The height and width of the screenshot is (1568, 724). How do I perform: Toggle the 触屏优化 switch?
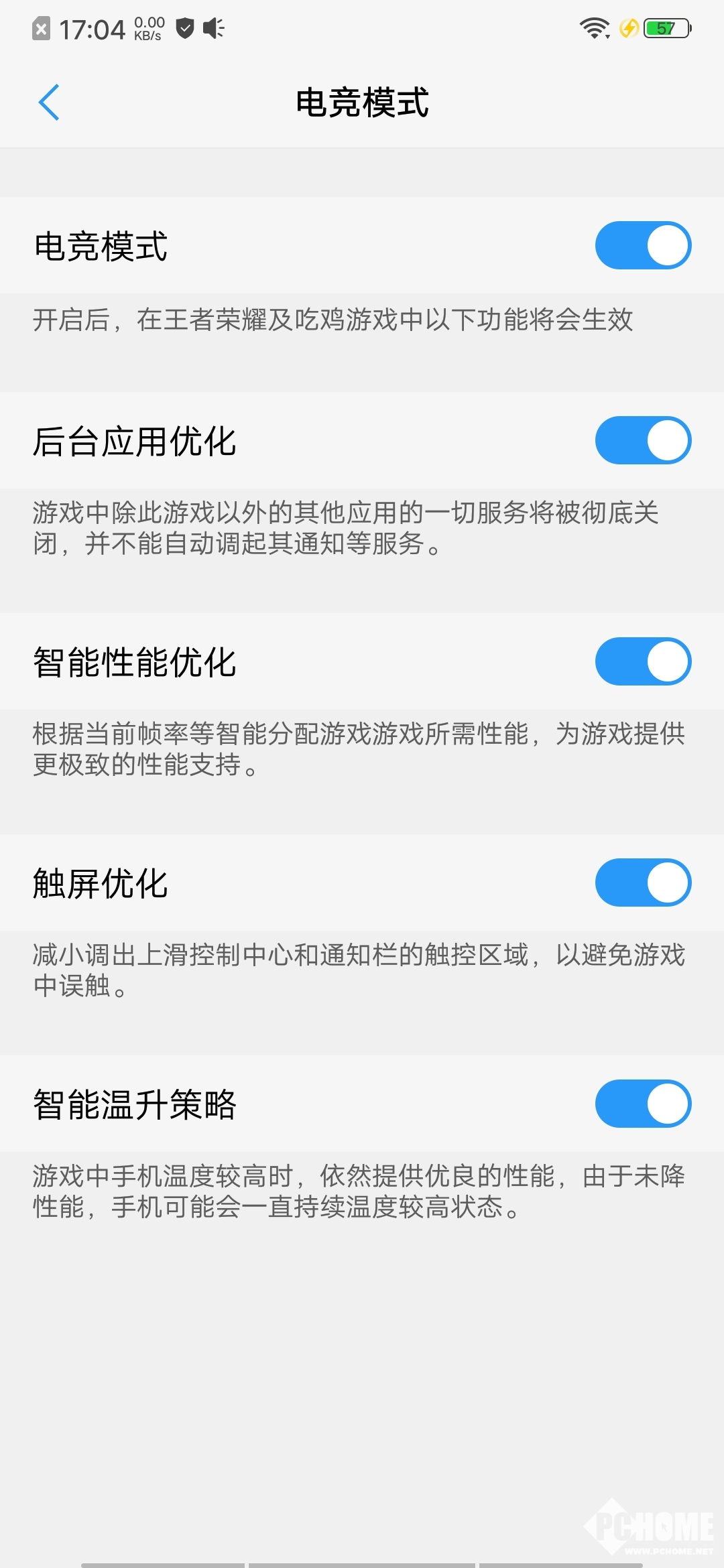point(643,883)
